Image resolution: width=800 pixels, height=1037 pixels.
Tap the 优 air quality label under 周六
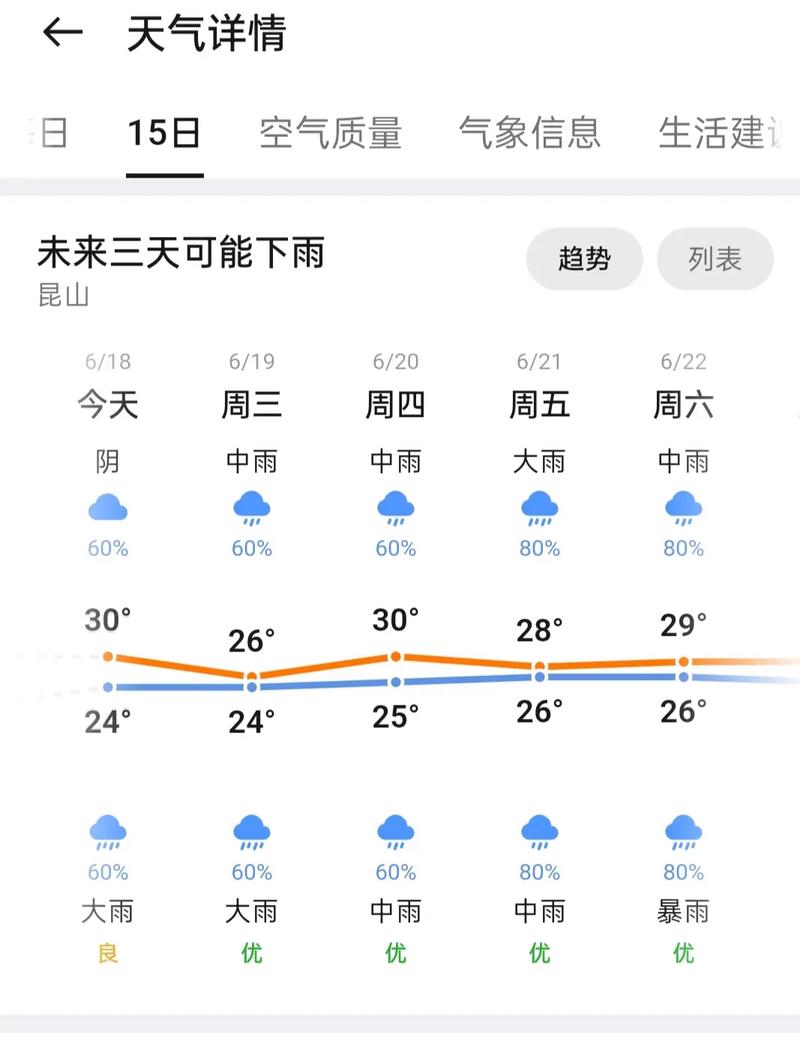click(x=683, y=953)
